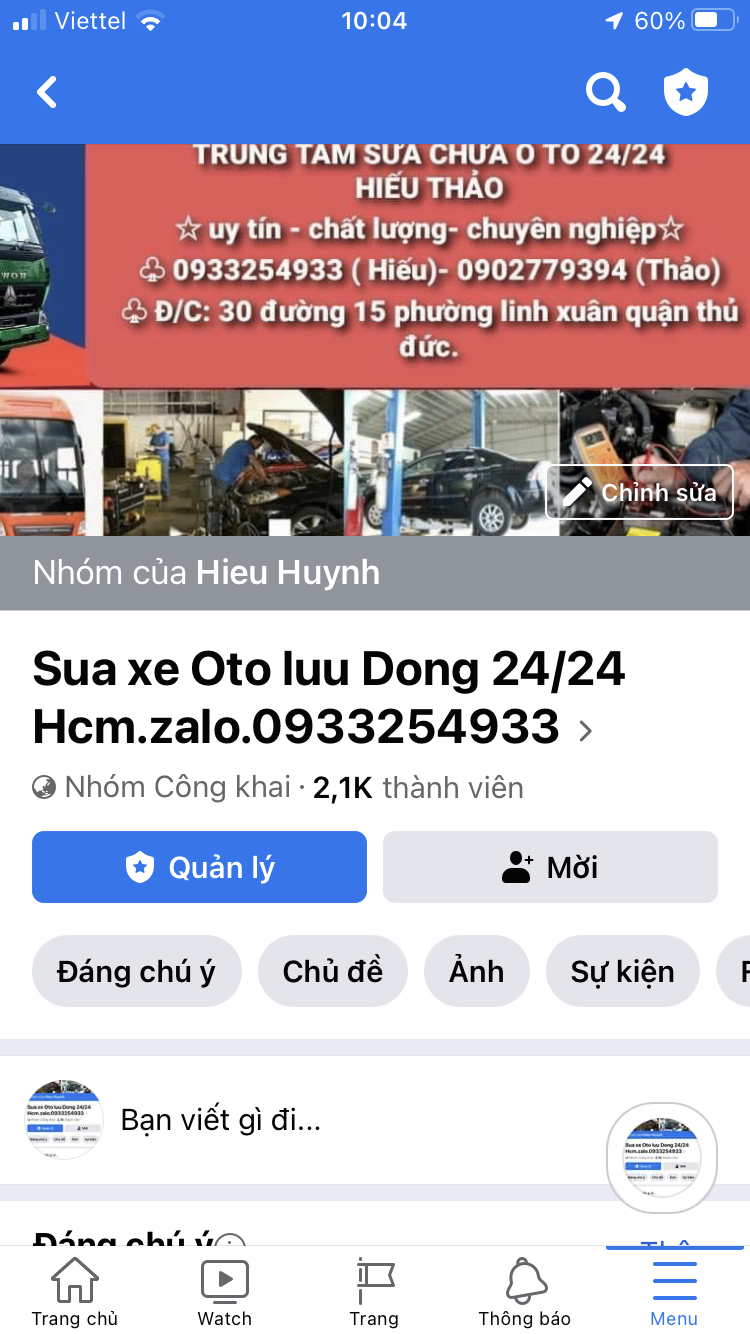Switch to the Trang pages tab
The height and width of the screenshot is (1334, 750).
(374, 1292)
